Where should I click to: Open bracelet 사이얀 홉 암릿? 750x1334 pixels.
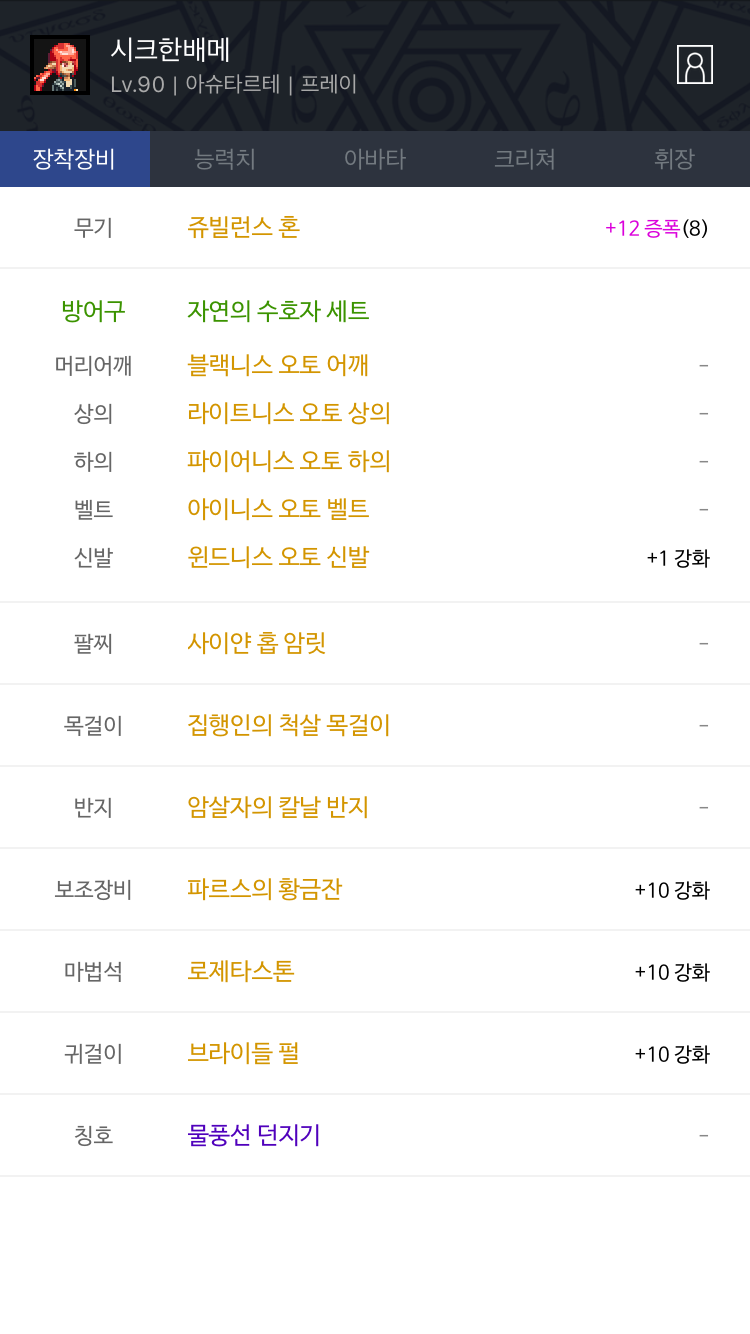257,643
